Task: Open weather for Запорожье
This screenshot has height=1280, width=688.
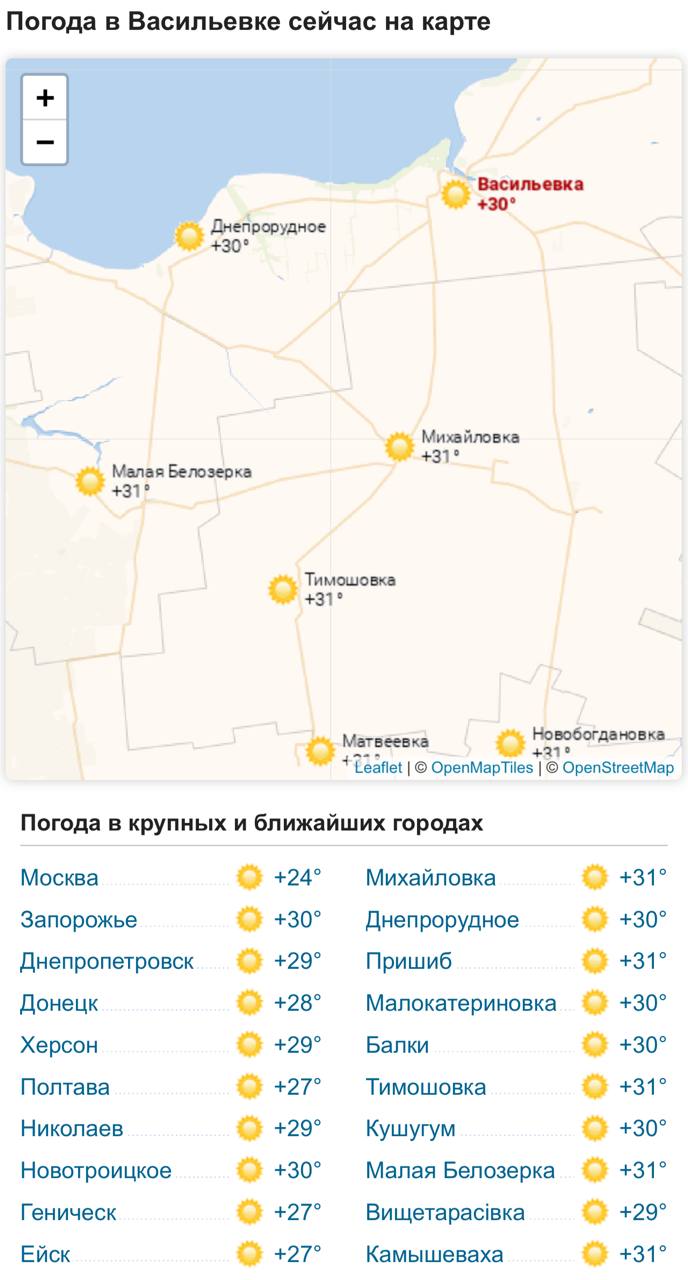Action: click(x=79, y=920)
